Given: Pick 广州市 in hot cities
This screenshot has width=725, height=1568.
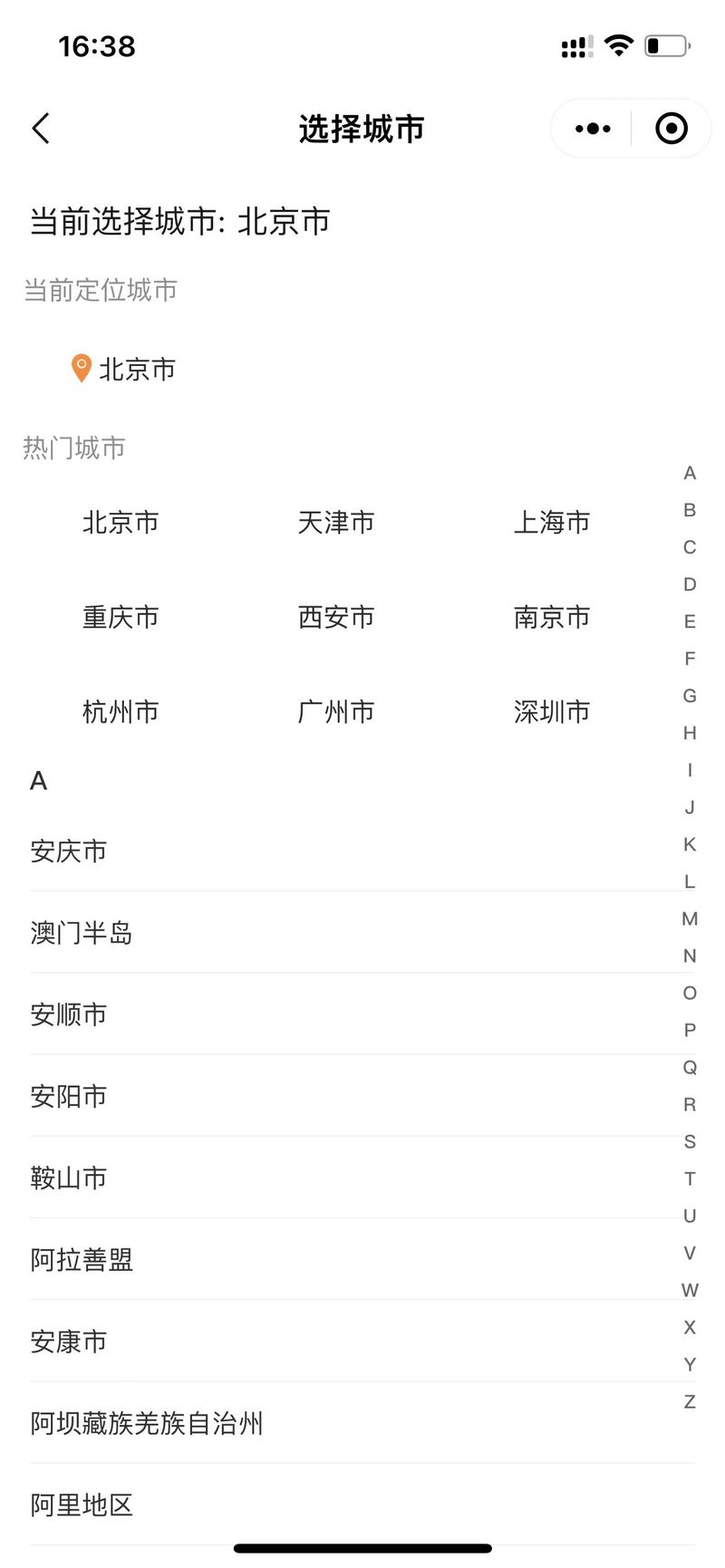Looking at the screenshot, I should pyautogui.click(x=335, y=712).
